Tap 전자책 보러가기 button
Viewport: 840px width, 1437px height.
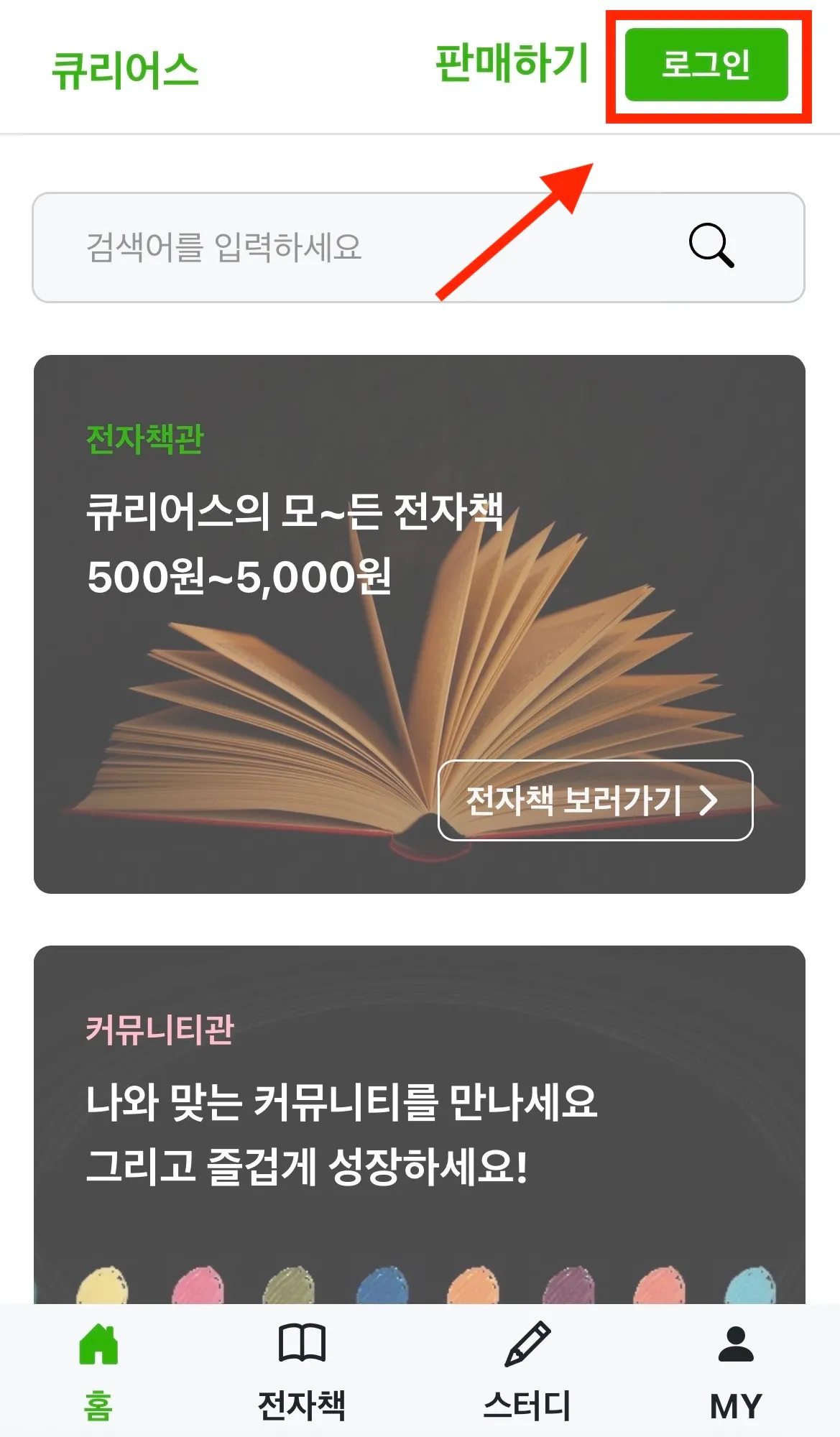coord(595,800)
